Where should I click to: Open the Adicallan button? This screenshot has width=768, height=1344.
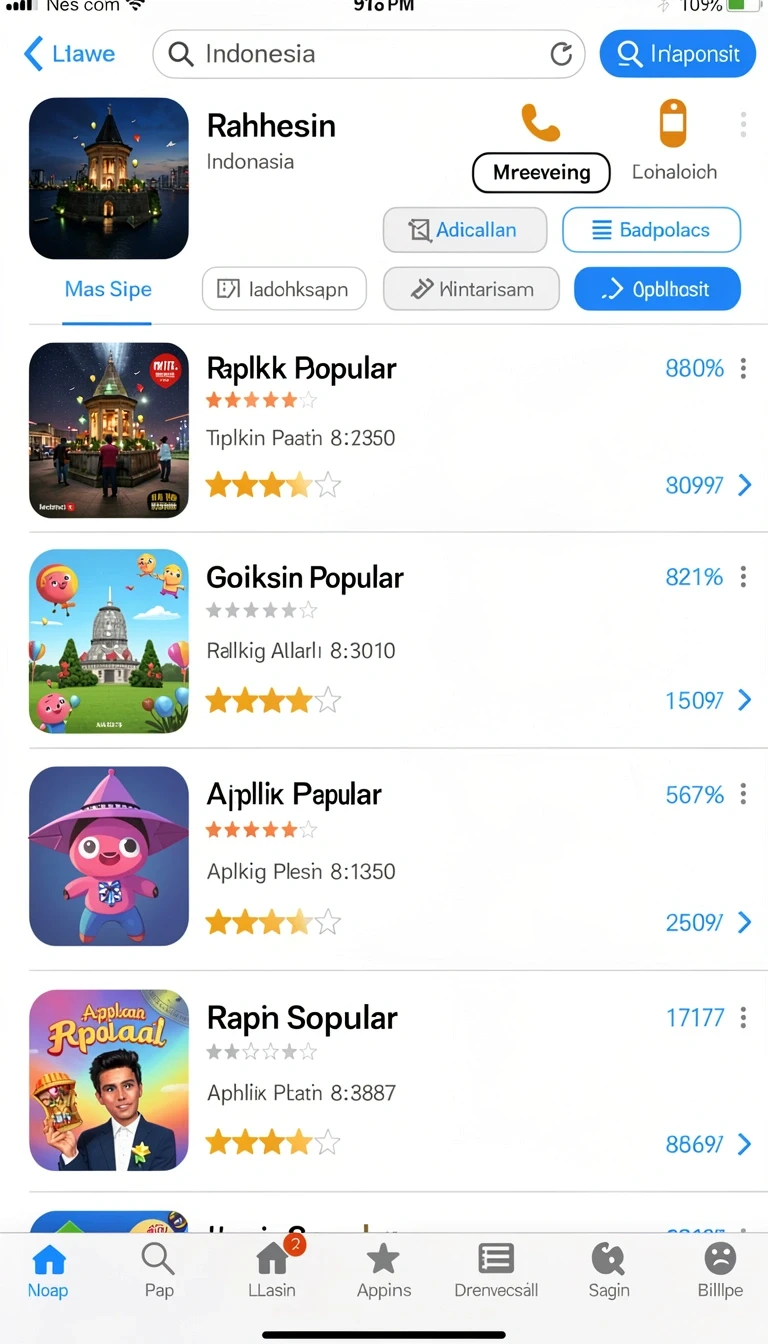[465, 230]
